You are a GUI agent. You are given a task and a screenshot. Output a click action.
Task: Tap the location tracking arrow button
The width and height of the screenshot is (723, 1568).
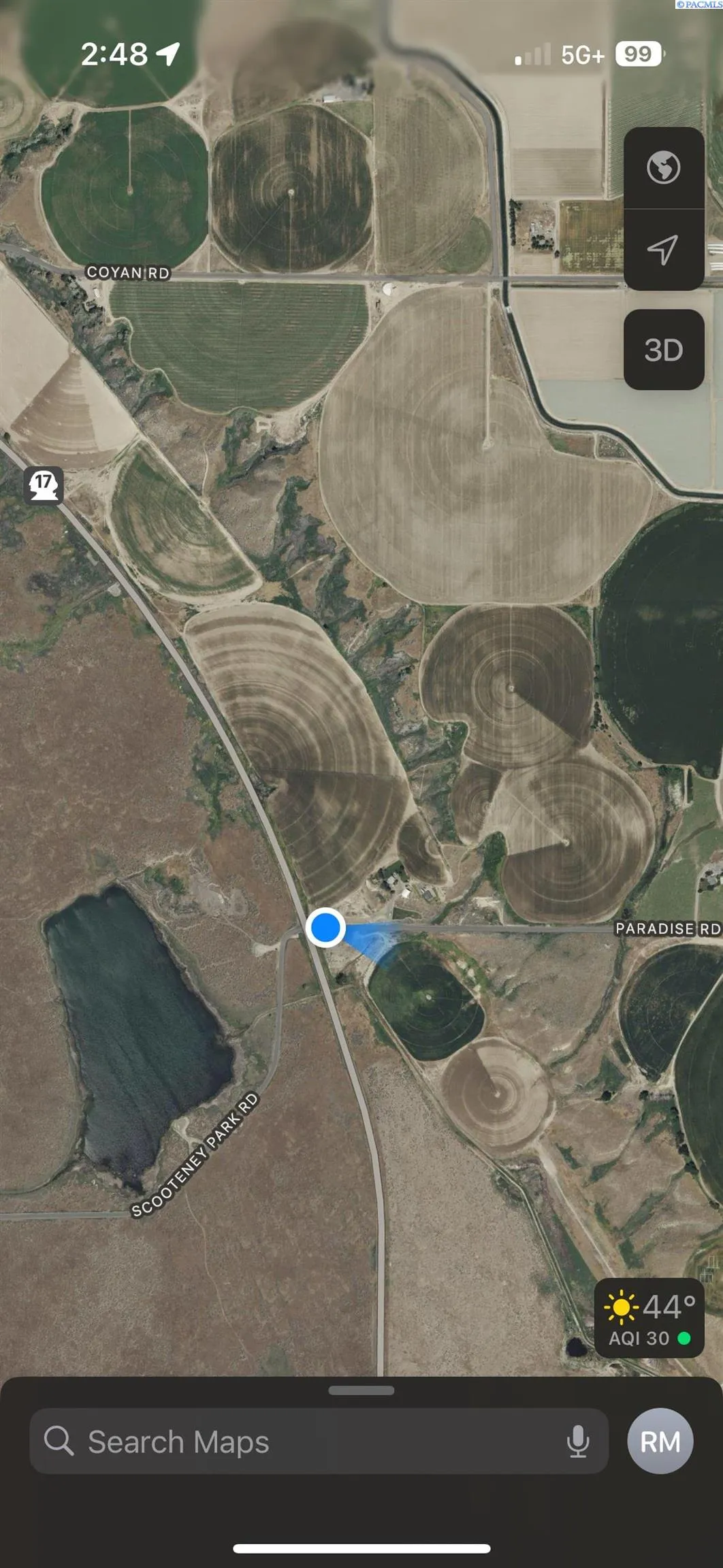[663, 250]
